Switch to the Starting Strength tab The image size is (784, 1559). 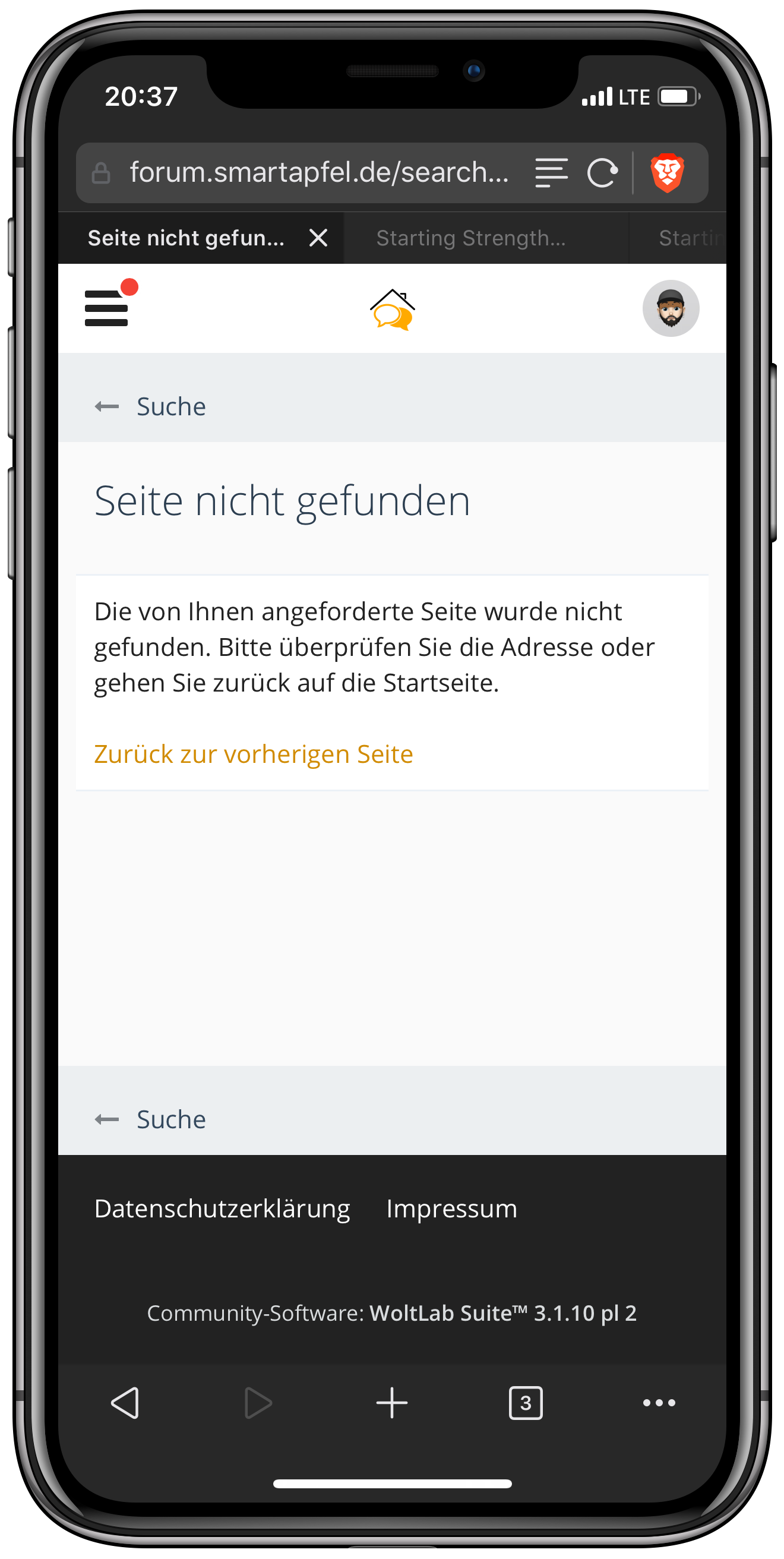point(471,238)
